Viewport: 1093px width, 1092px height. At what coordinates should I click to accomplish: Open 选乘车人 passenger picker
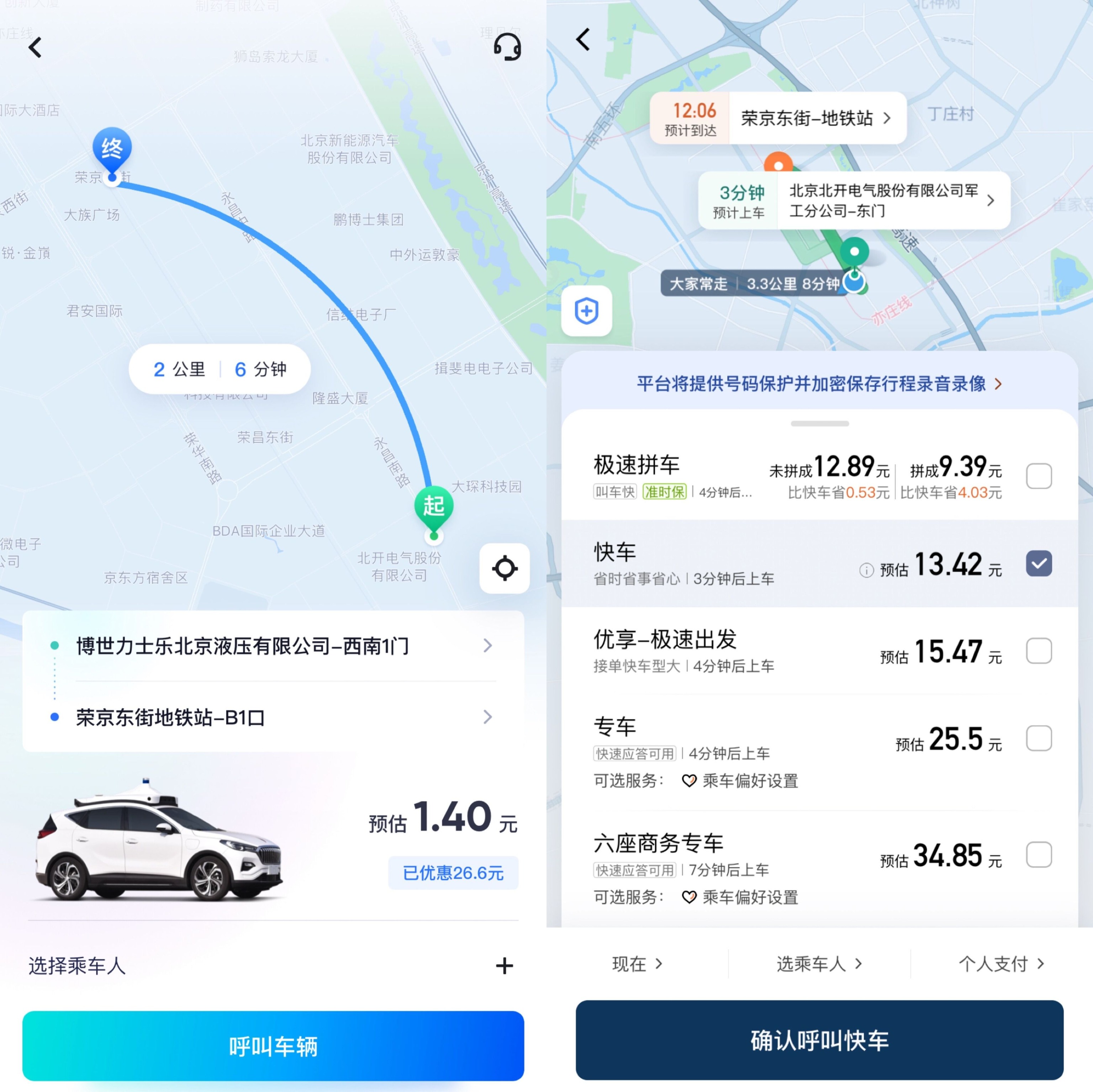point(819,964)
